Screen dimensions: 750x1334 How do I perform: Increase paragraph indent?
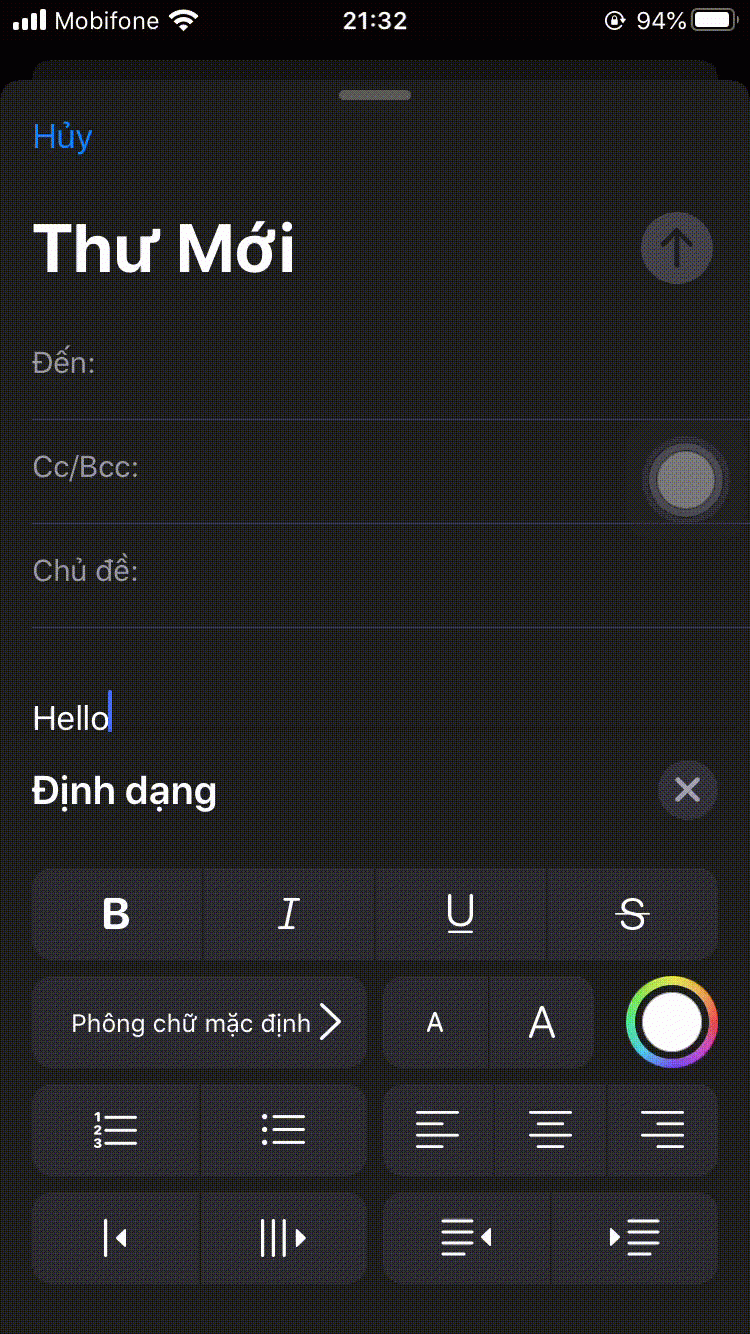(x=634, y=1238)
